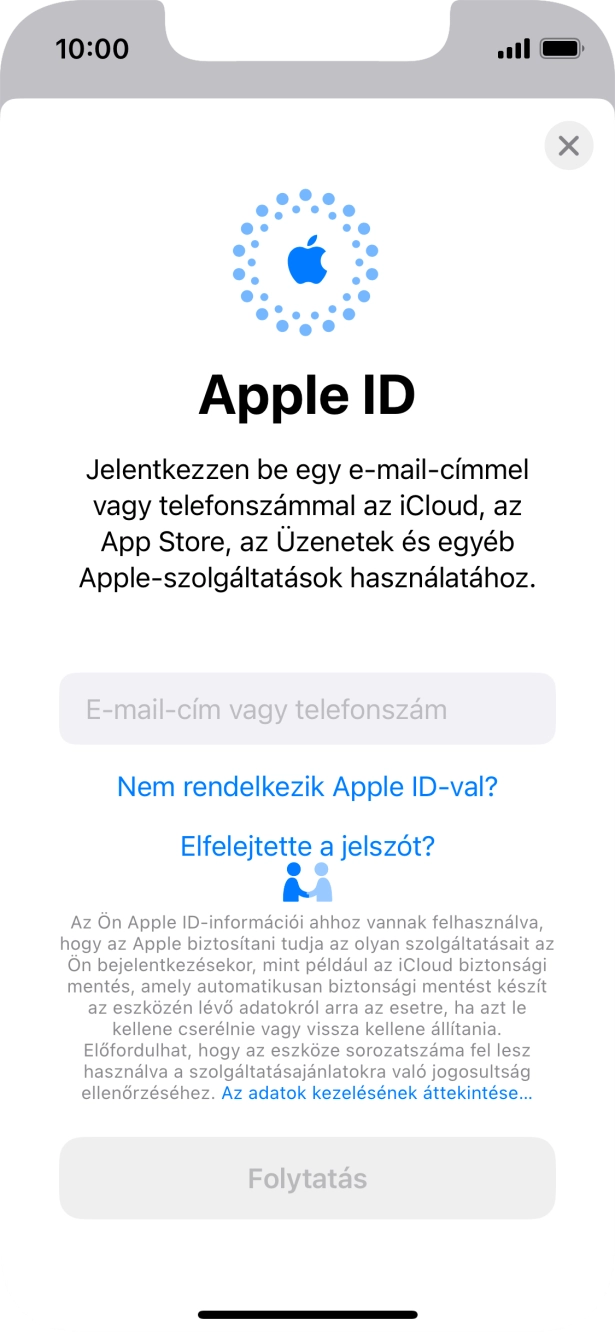Screen dimensions: 615x1332
Task: Tap the e-mail or phone number field
Action: 307,709
